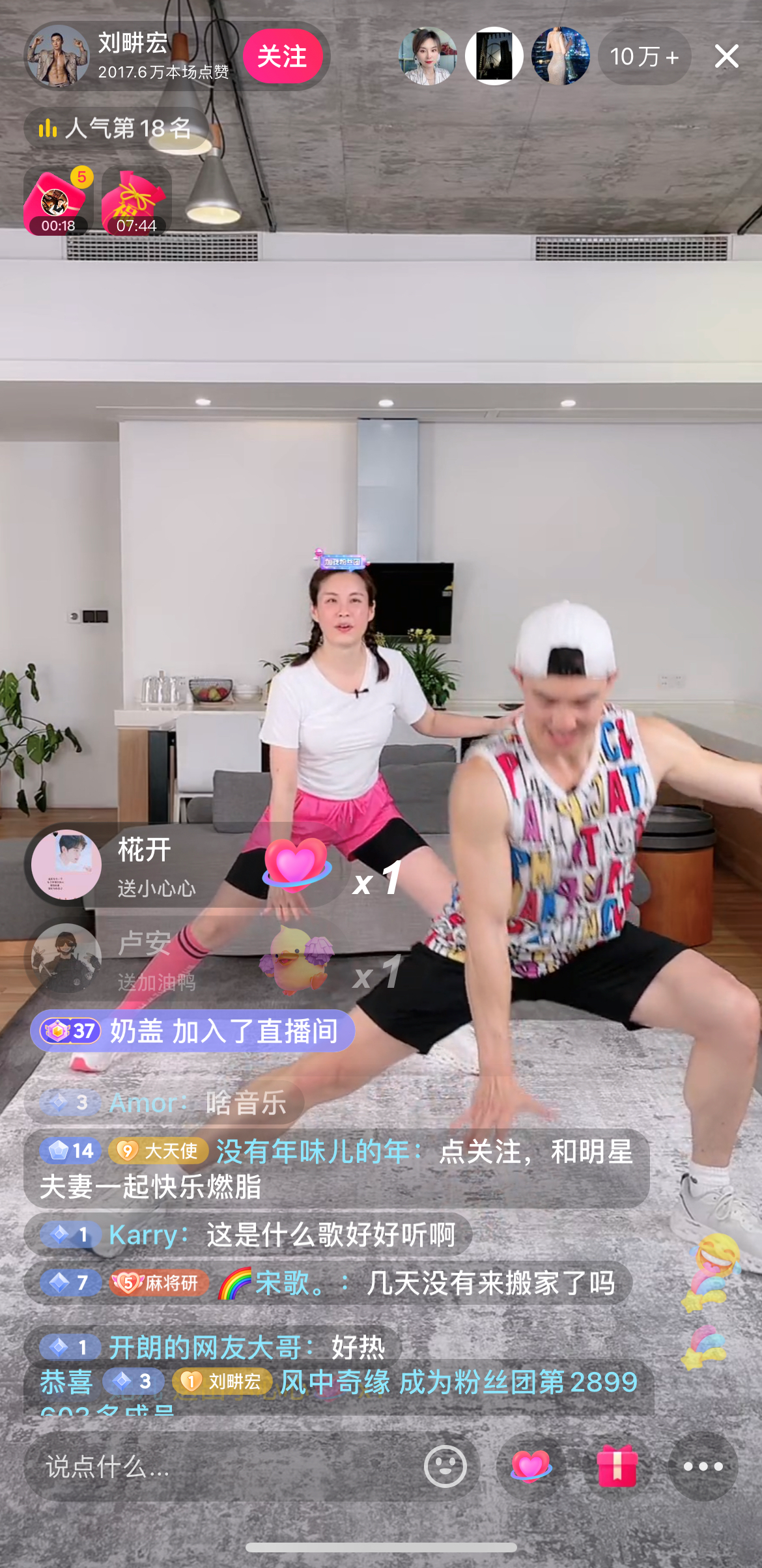
Task: Open the gift panel
Action: [616, 1466]
